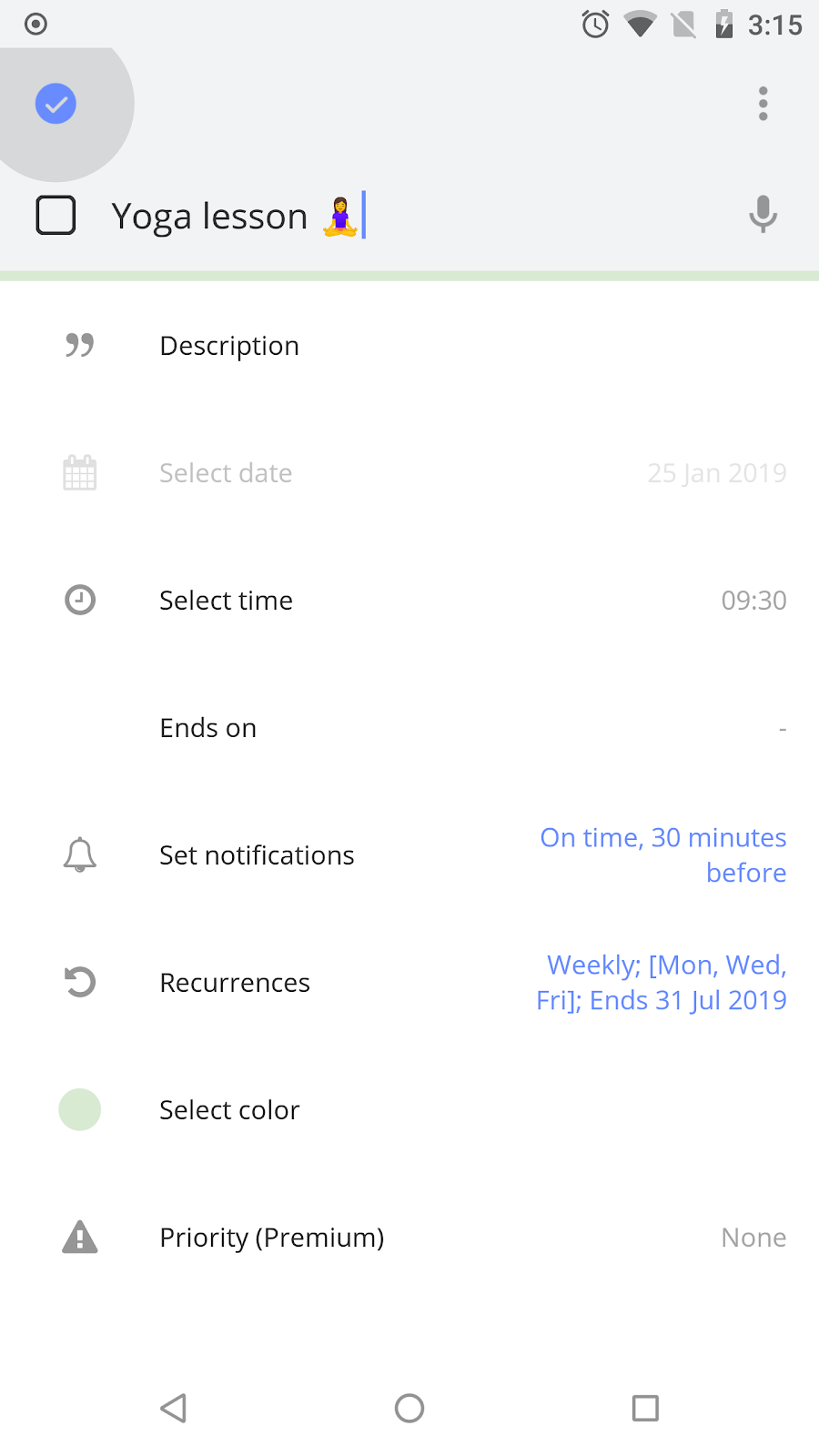Open the Description row
The height and width of the screenshot is (1456, 819).
pyautogui.click(x=409, y=346)
